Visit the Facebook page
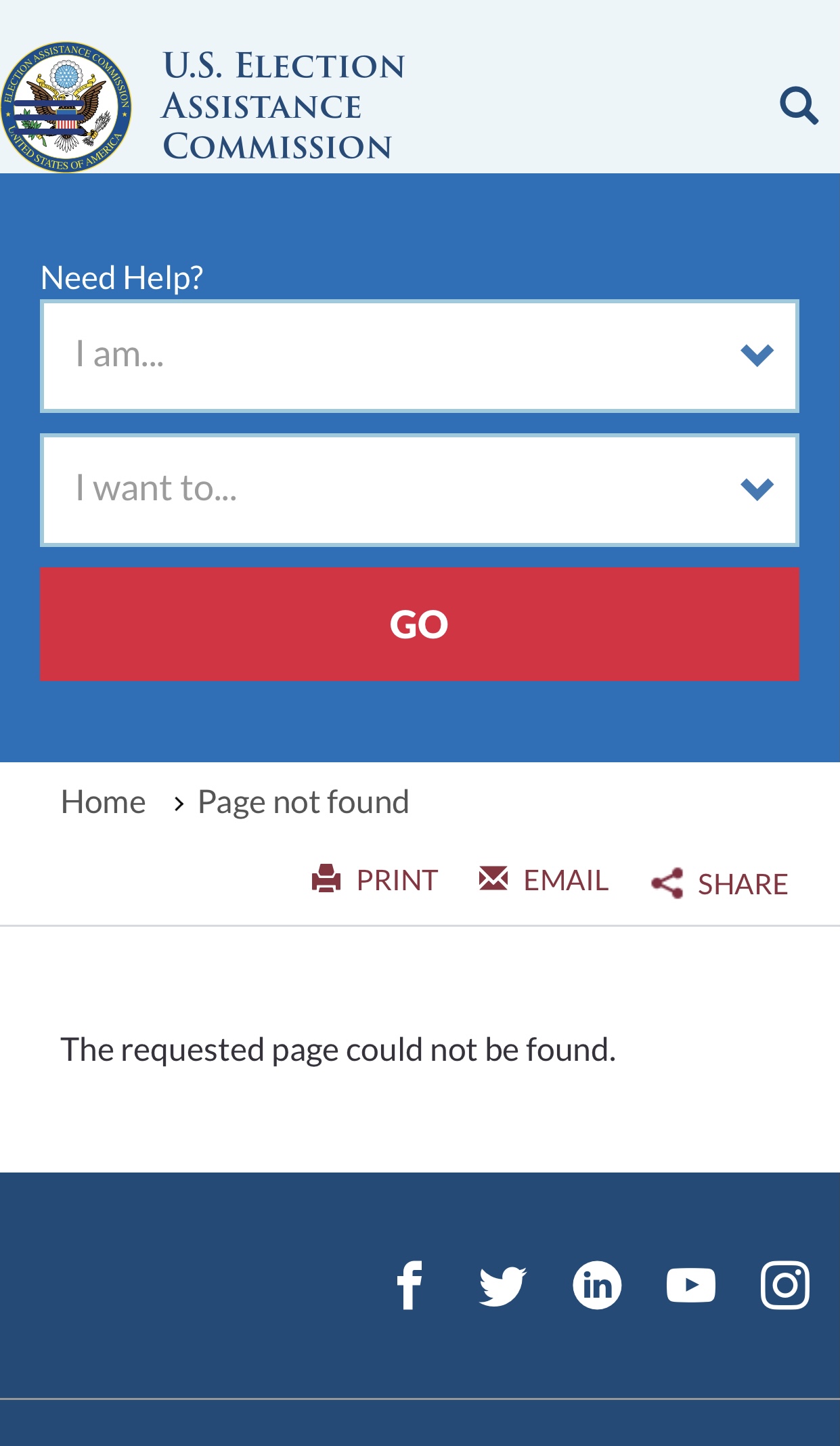The height and width of the screenshot is (1446, 840). 410,1285
